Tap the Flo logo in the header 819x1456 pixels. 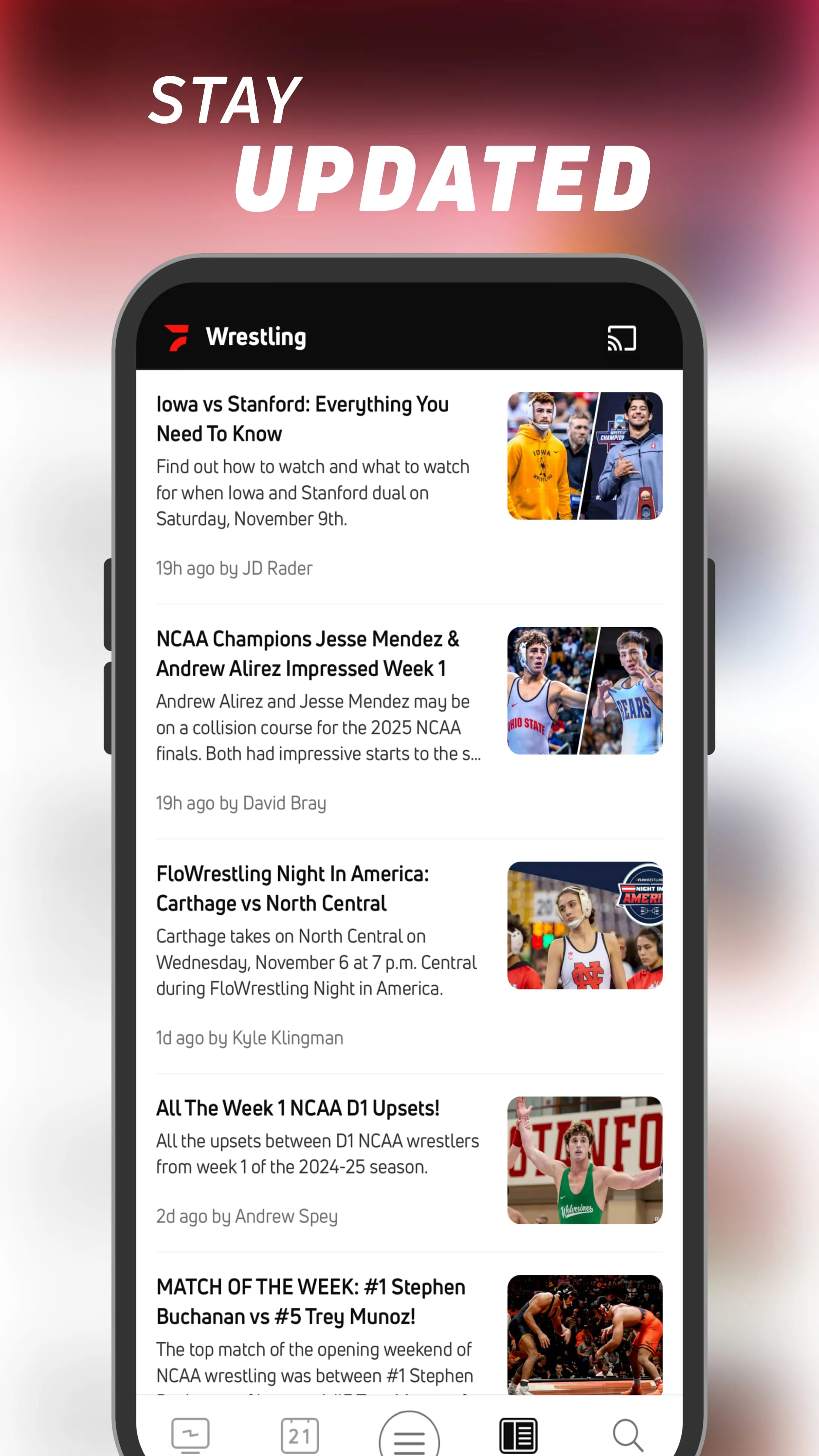coord(176,337)
